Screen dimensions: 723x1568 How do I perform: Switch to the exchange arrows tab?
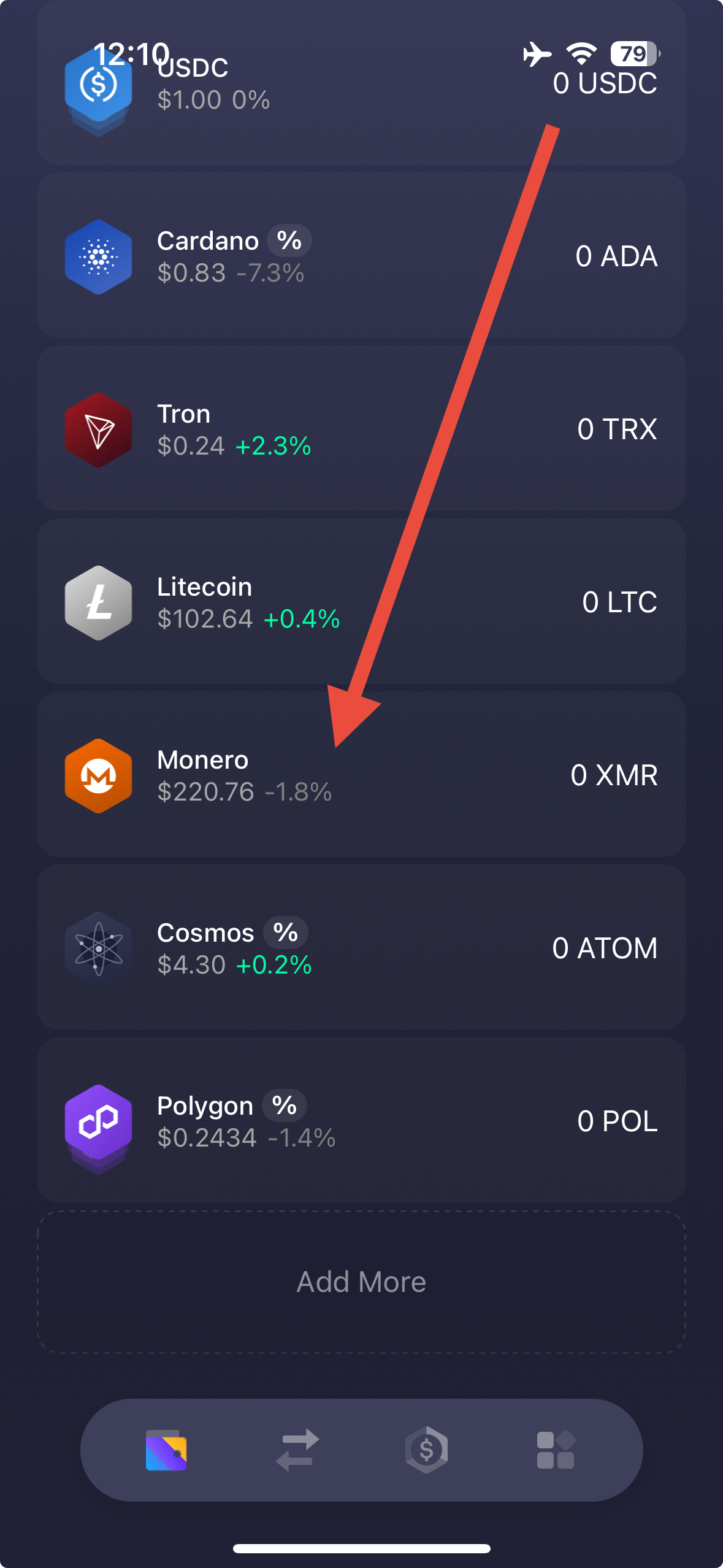point(297,1450)
